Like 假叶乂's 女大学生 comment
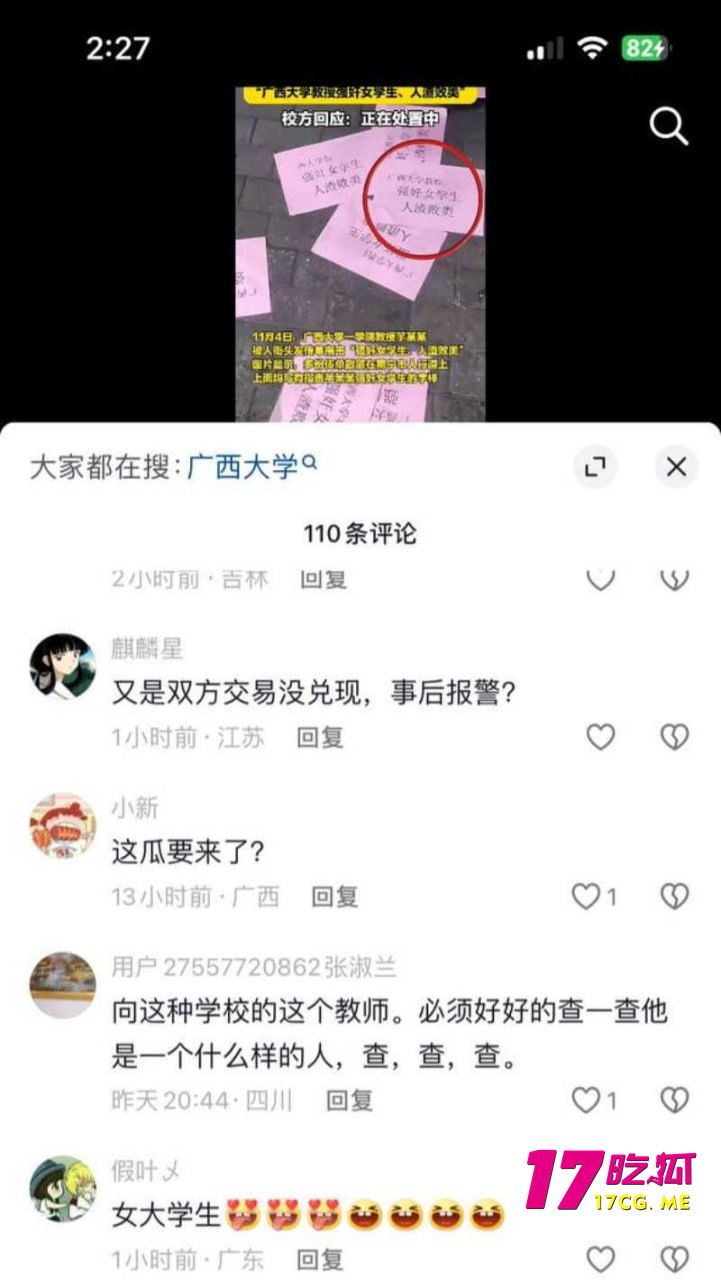The image size is (721, 1280). [x=600, y=1259]
